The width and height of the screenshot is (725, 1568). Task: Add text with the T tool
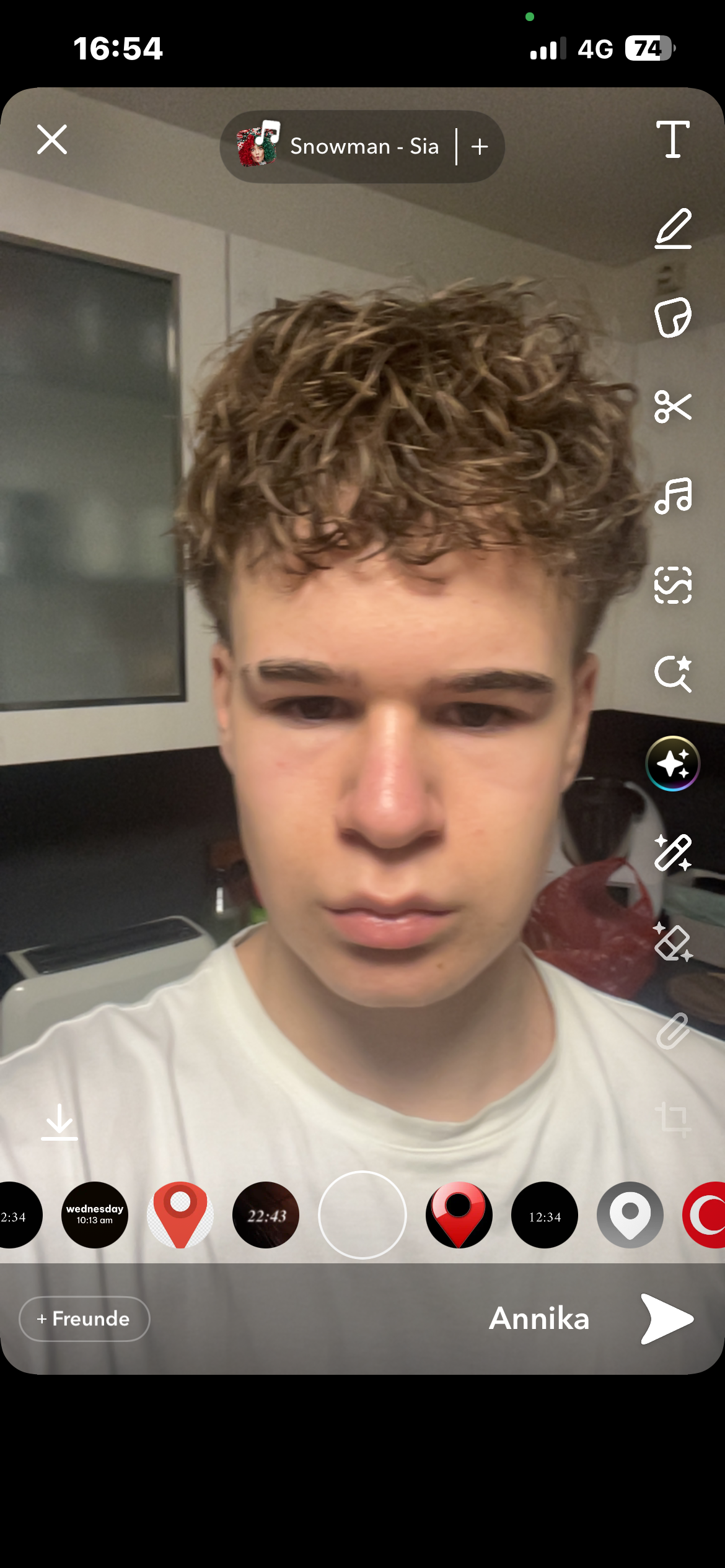click(673, 139)
